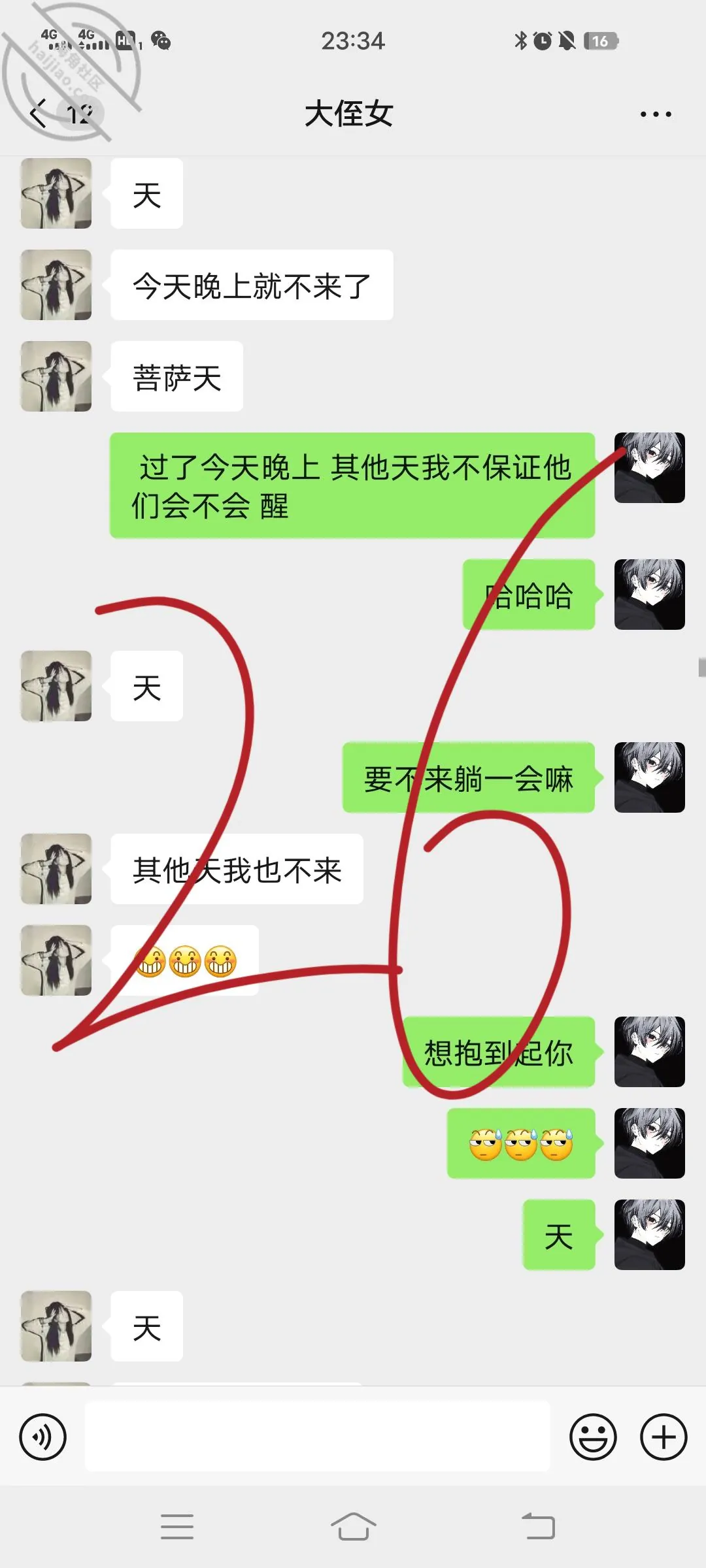Image resolution: width=706 pixels, height=1568 pixels.
Task: Open the plus attachment menu
Action: tap(664, 1437)
